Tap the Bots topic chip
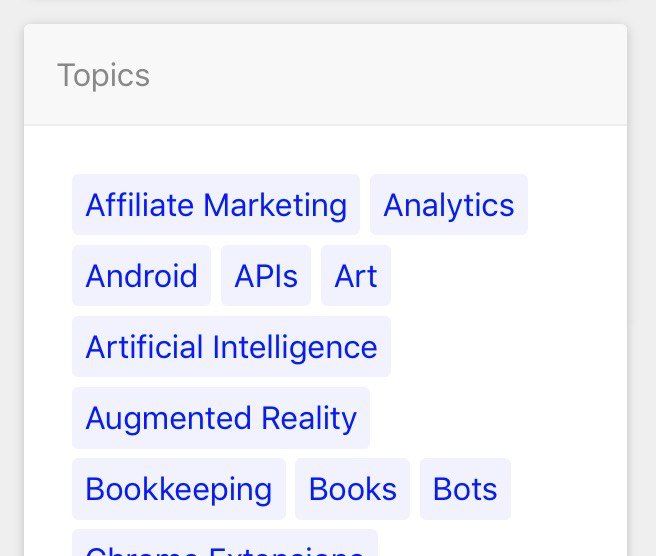 click(465, 489)
